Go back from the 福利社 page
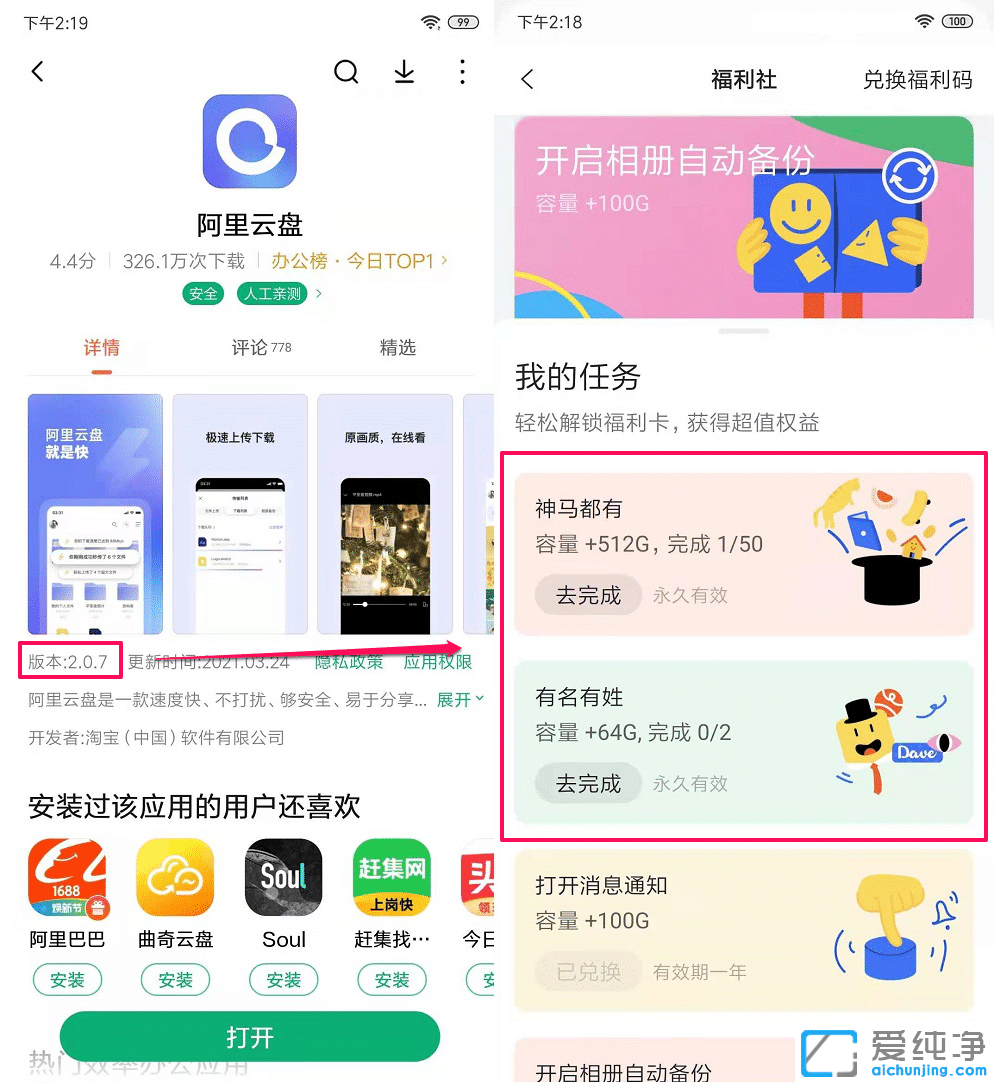 pos(528,80)
